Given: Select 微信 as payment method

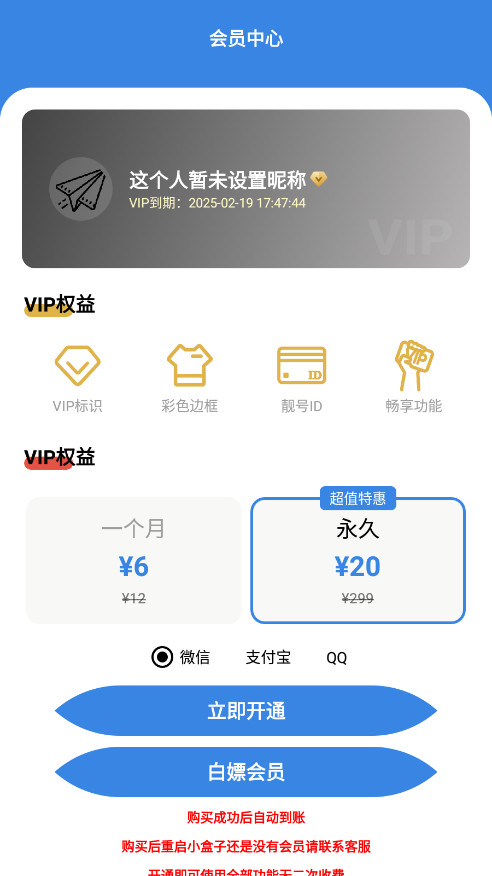Looking at the screenshot, I should 180,657.
